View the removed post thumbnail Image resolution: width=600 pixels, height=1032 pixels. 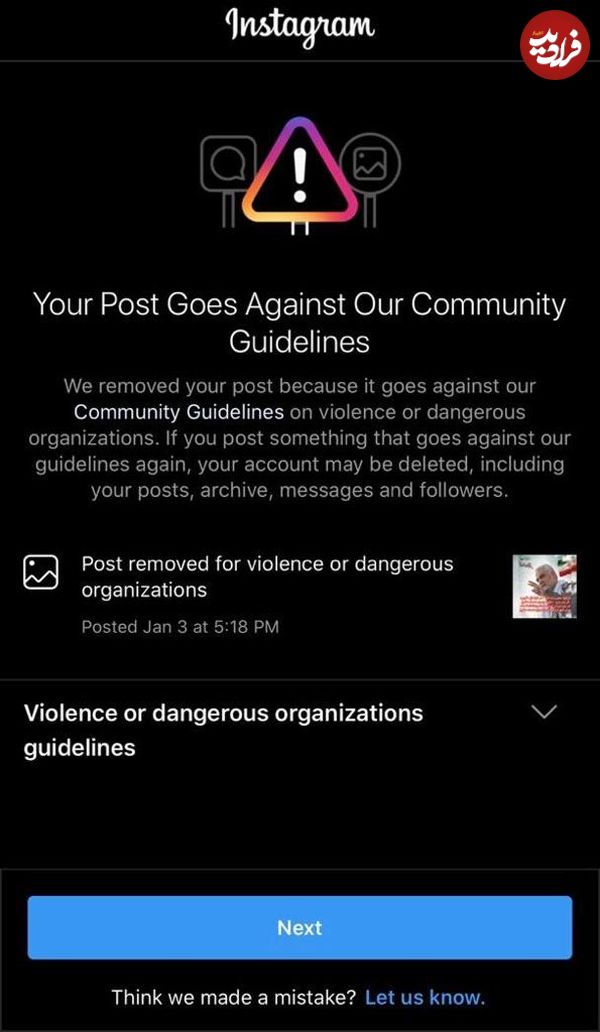click(545, 586)
